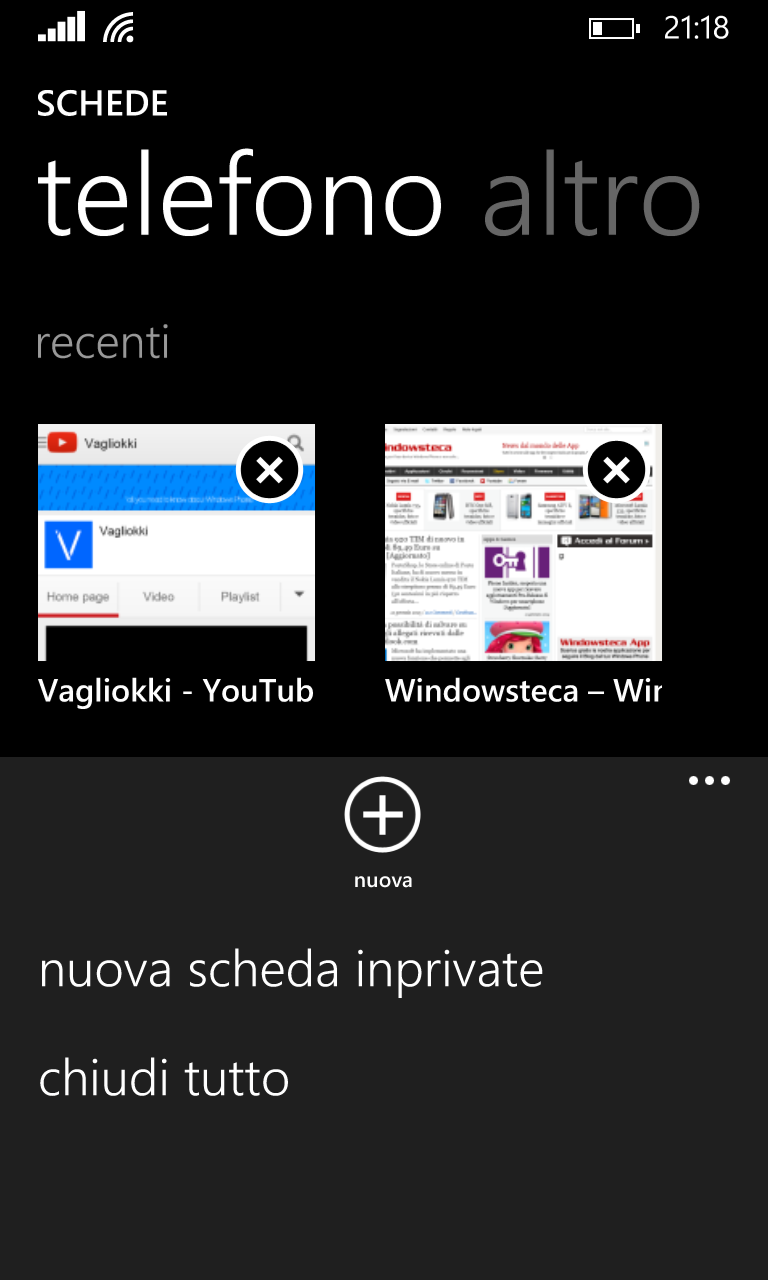Select nuova scheda inprivate
The height and width of the screenshot is (1280, 768).
tap(291, 970)
